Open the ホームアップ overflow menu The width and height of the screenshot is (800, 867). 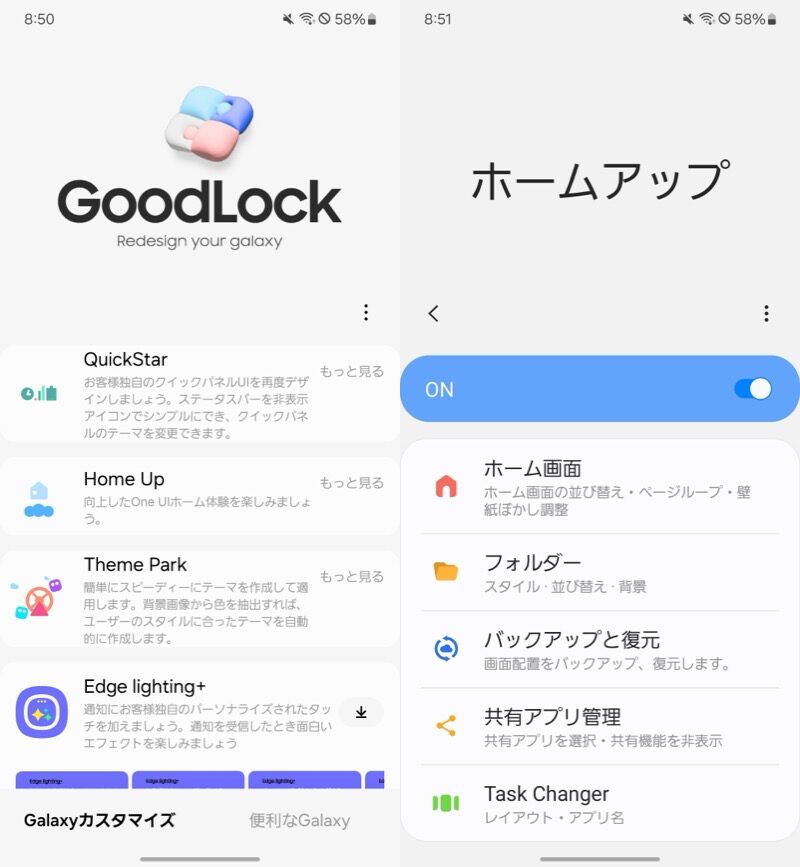[766, 313]
